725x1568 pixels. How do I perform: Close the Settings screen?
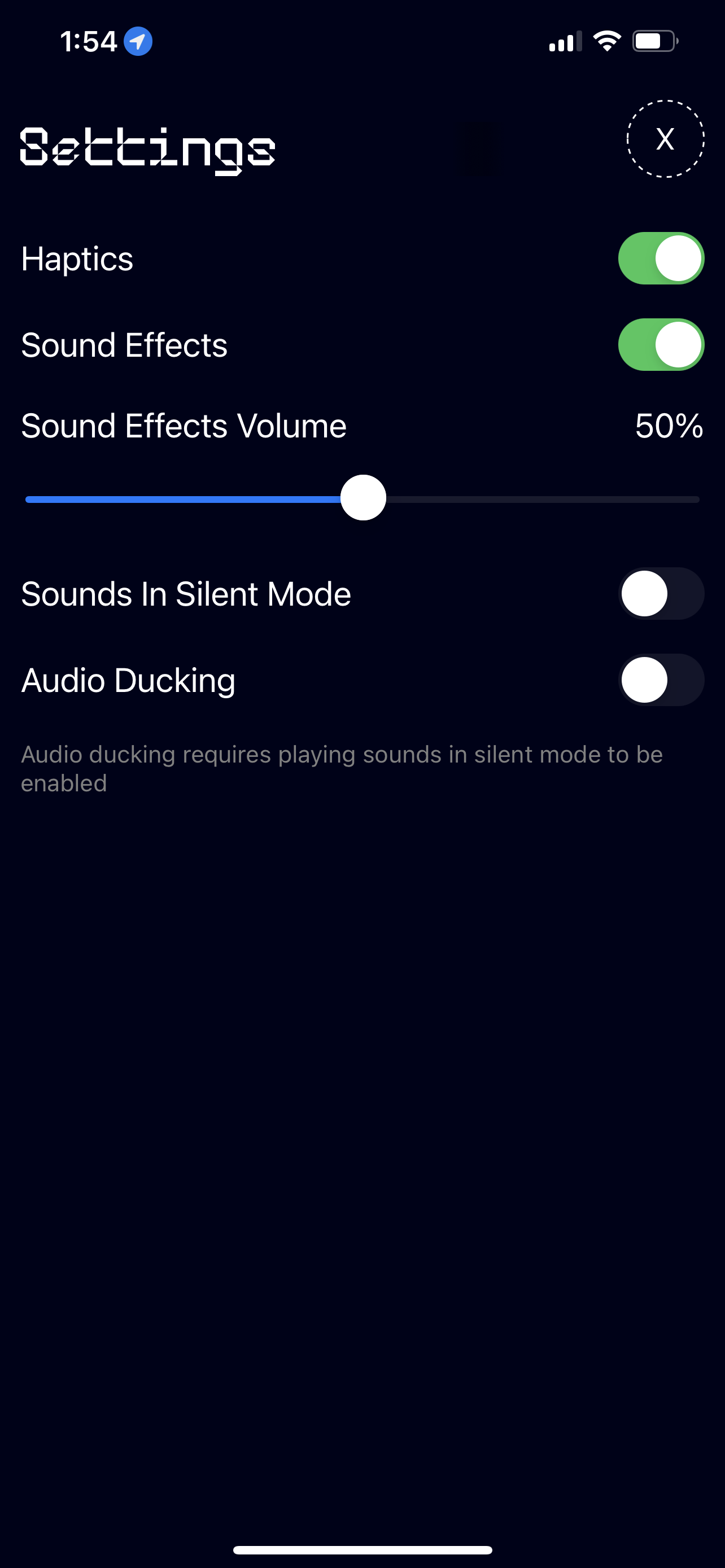pyautogui.click(x=665, y=139)
